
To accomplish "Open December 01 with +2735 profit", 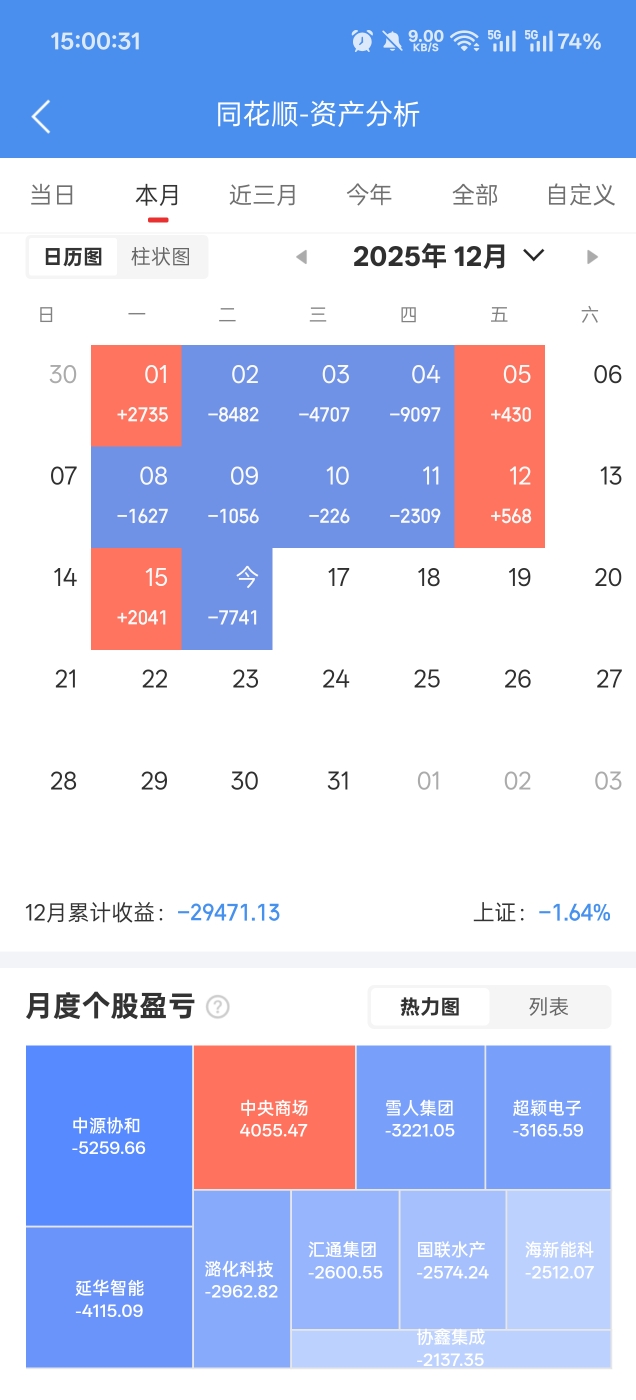I will (137, 395).
